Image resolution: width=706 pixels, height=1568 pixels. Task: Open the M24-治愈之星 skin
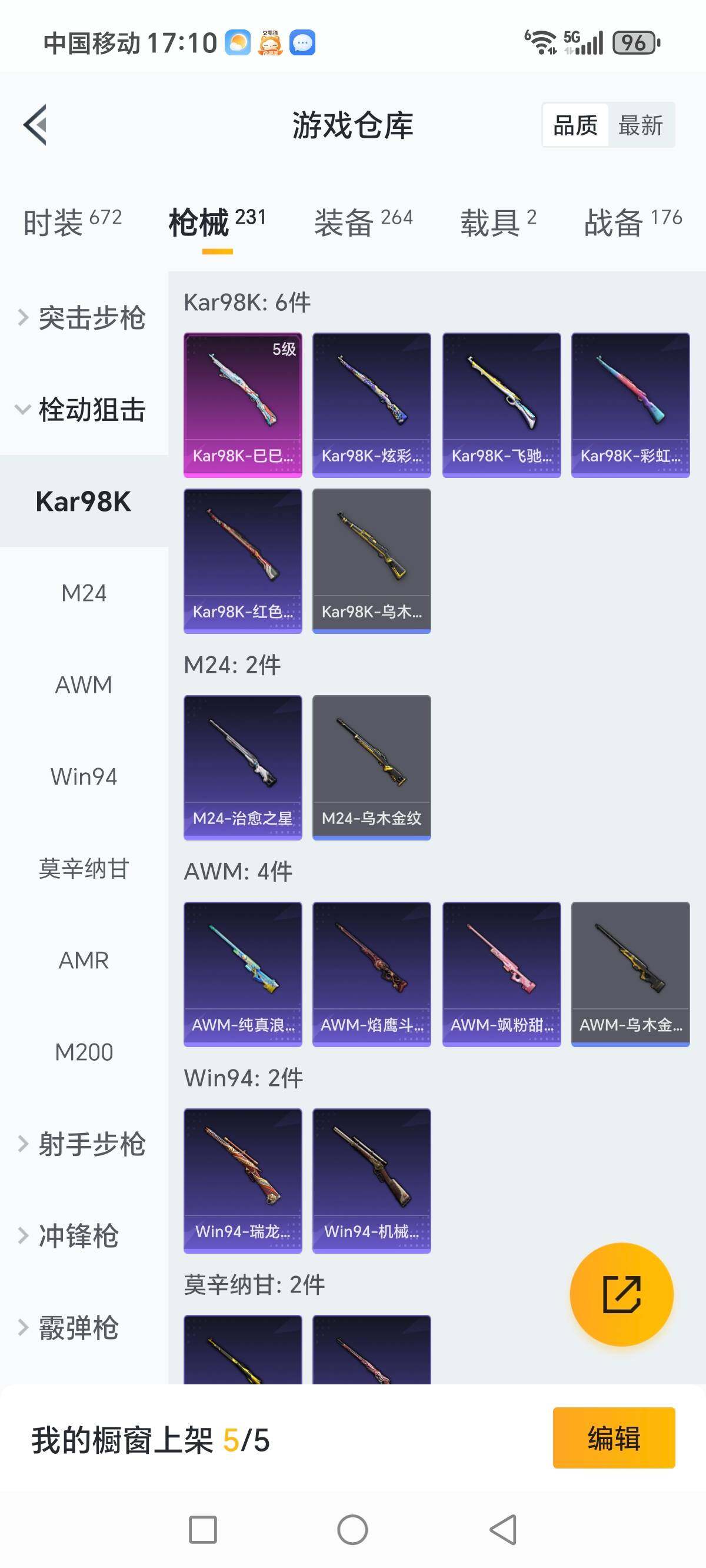(243, 767)
